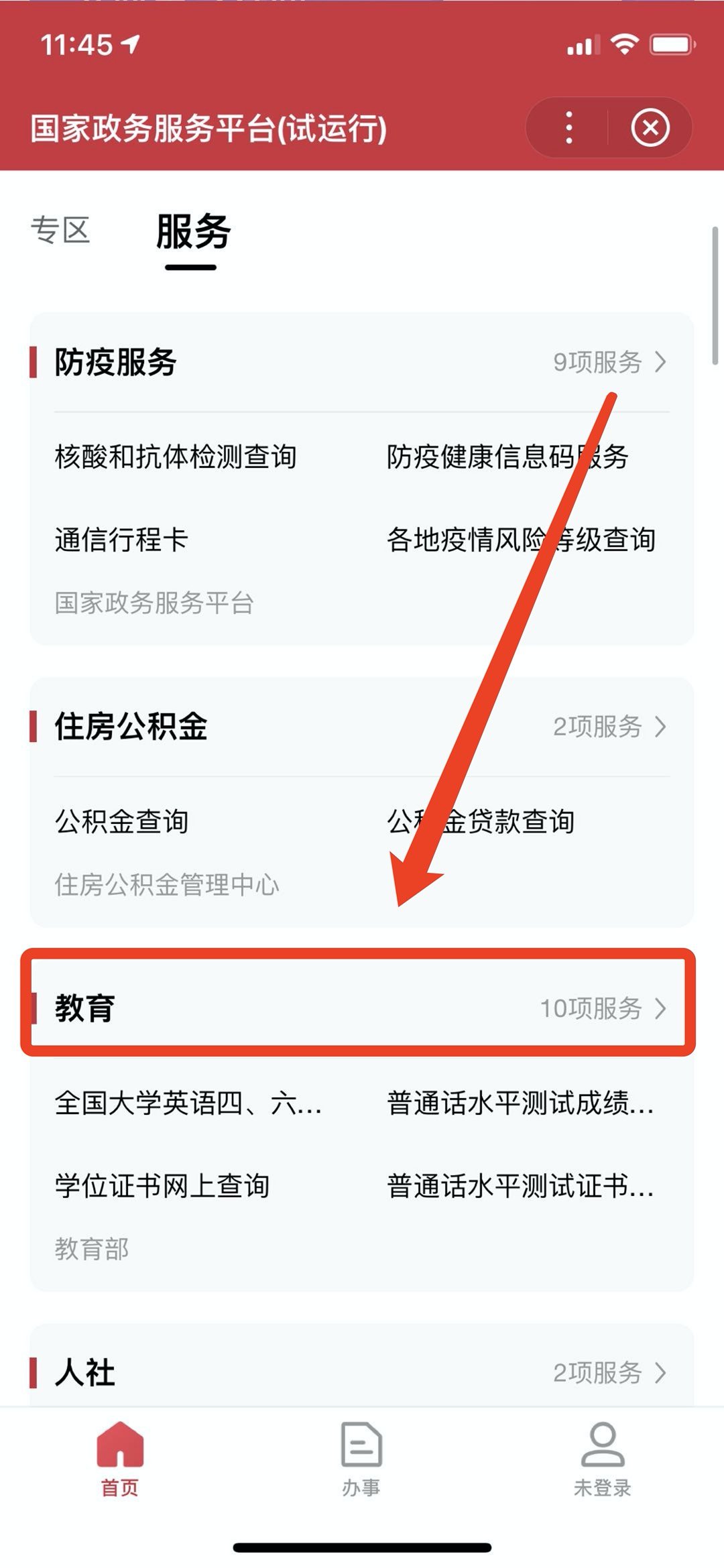Open 防疫健康信息码服务
This screenshot has width=724, height=1568.
[x=507, y=457]
